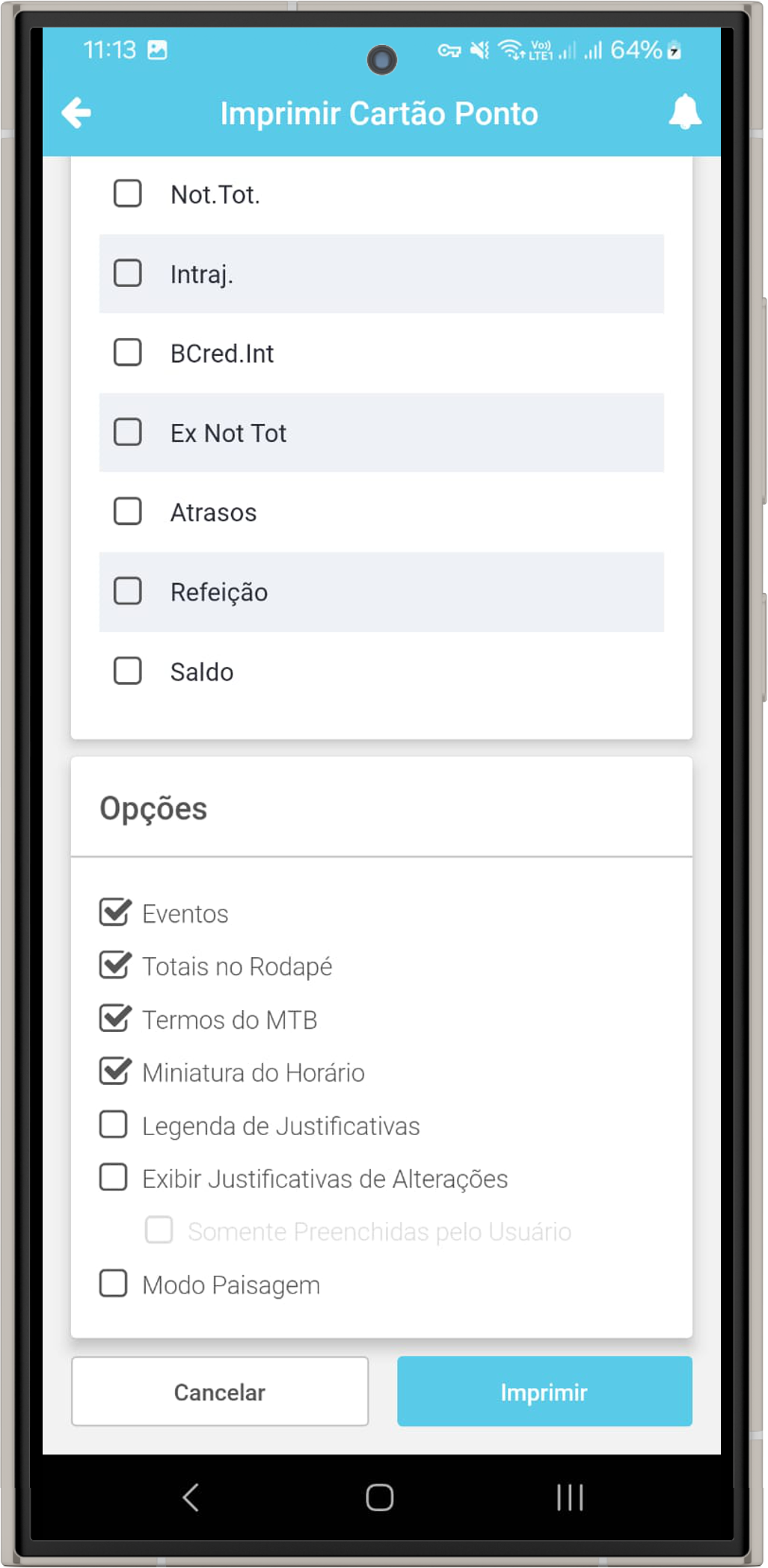The image size is (768, 1568).
Task: Check Exibir Justificativas de Alterações
Action: pos(114,1178)
